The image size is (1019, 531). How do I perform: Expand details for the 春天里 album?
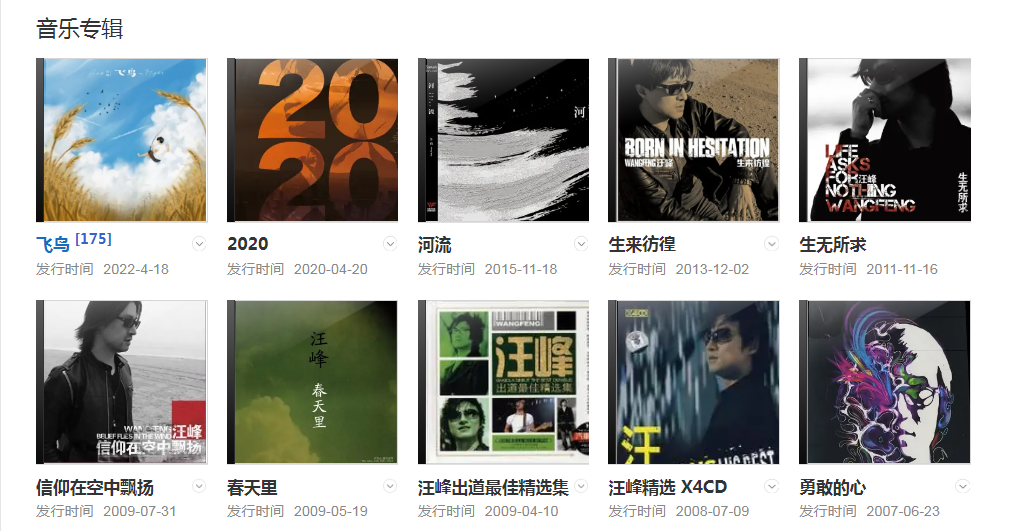pyautogui.click(x=390, y=486)
